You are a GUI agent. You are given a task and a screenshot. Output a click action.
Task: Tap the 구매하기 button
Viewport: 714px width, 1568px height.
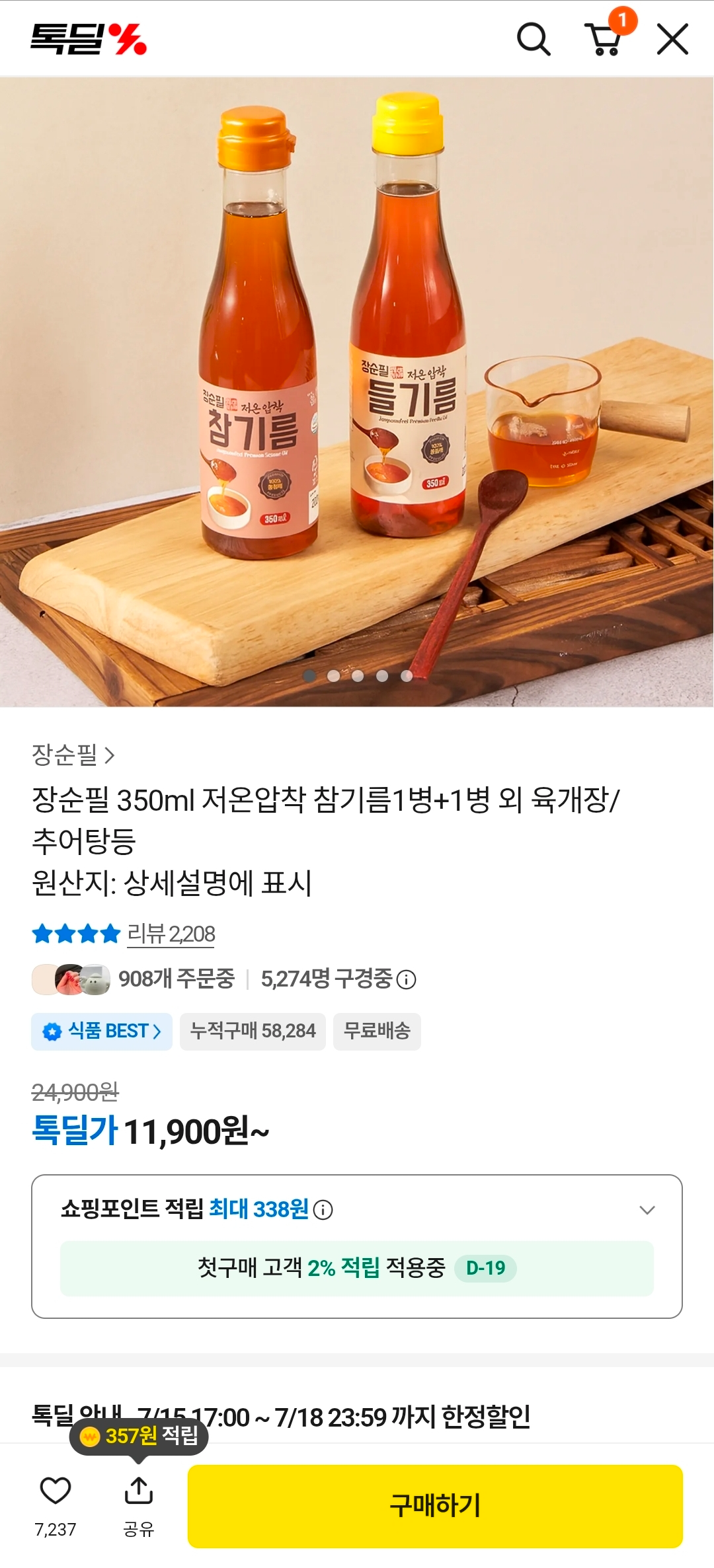[x=435, y=1506]
